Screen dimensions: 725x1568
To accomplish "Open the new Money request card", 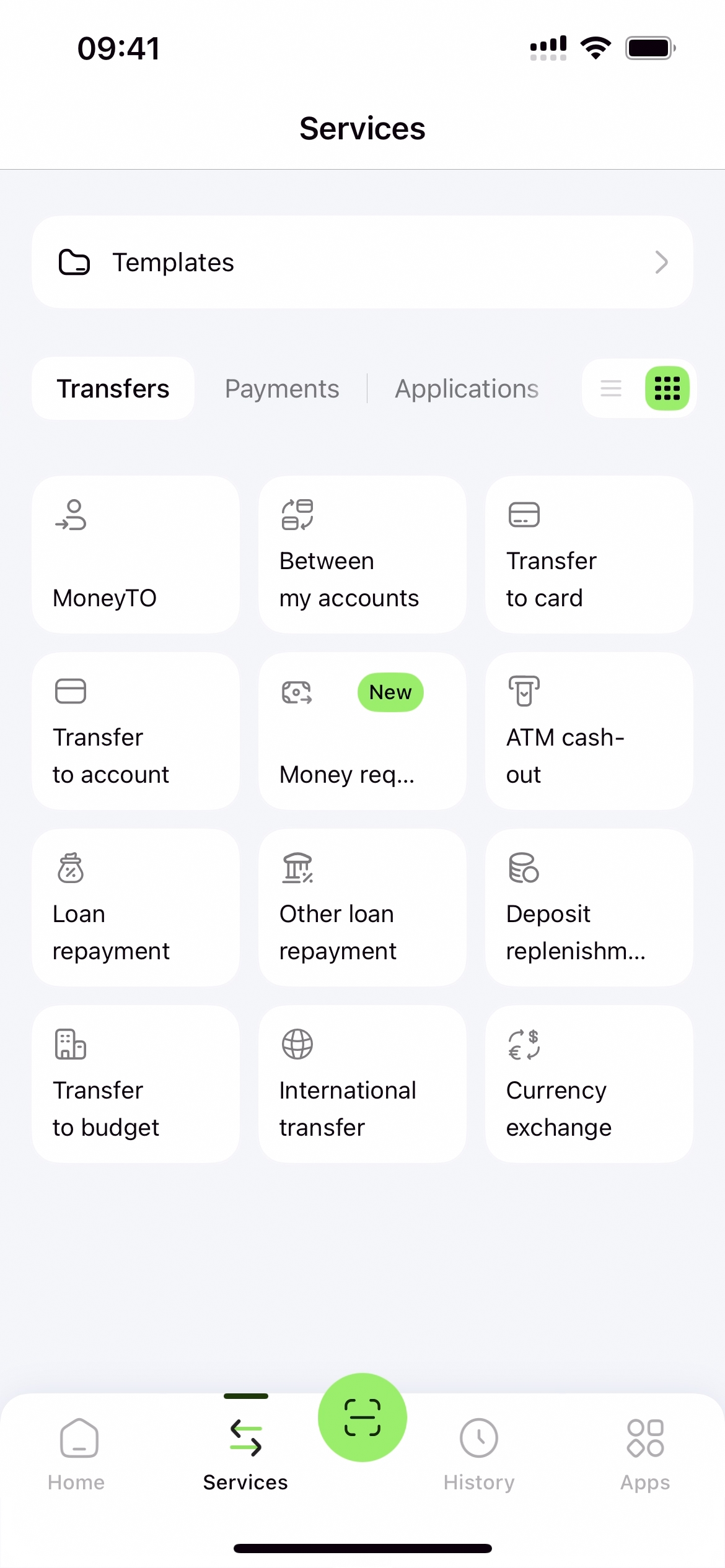I will [x=362, y=731].
